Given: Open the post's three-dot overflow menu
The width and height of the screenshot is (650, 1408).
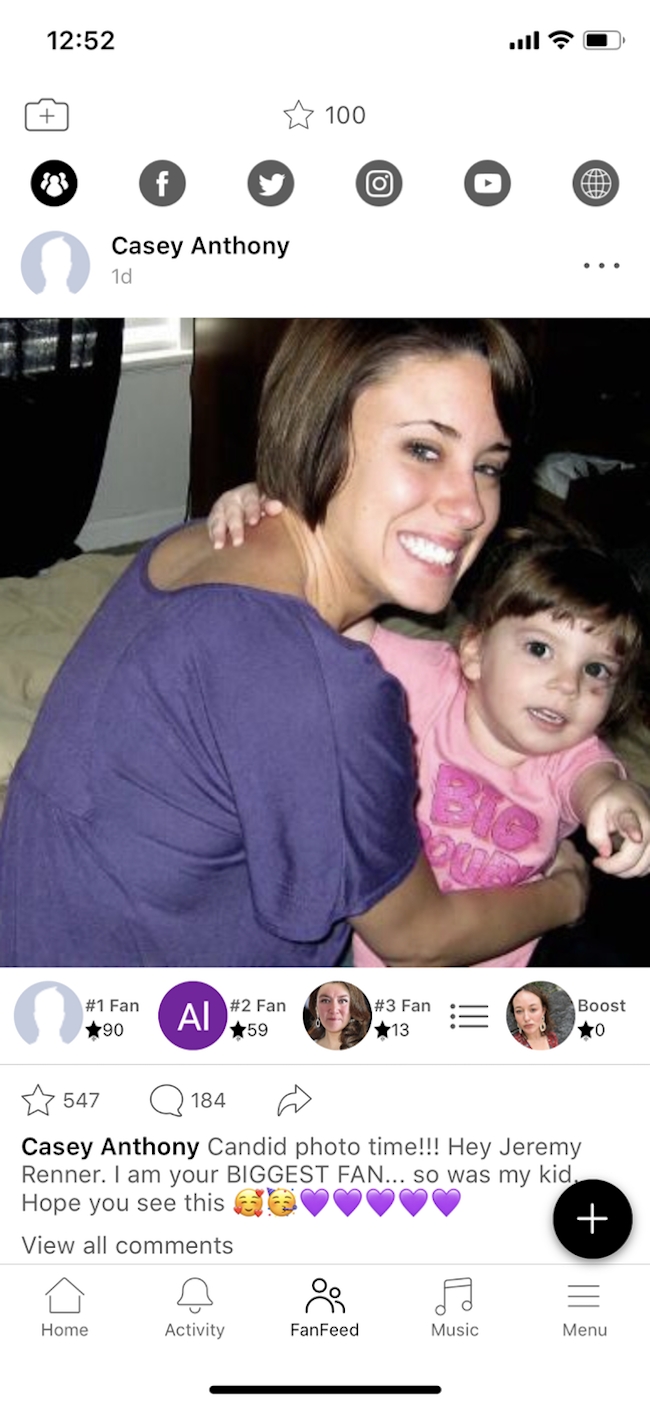Looking at the screenshot, I should point(601,266).
